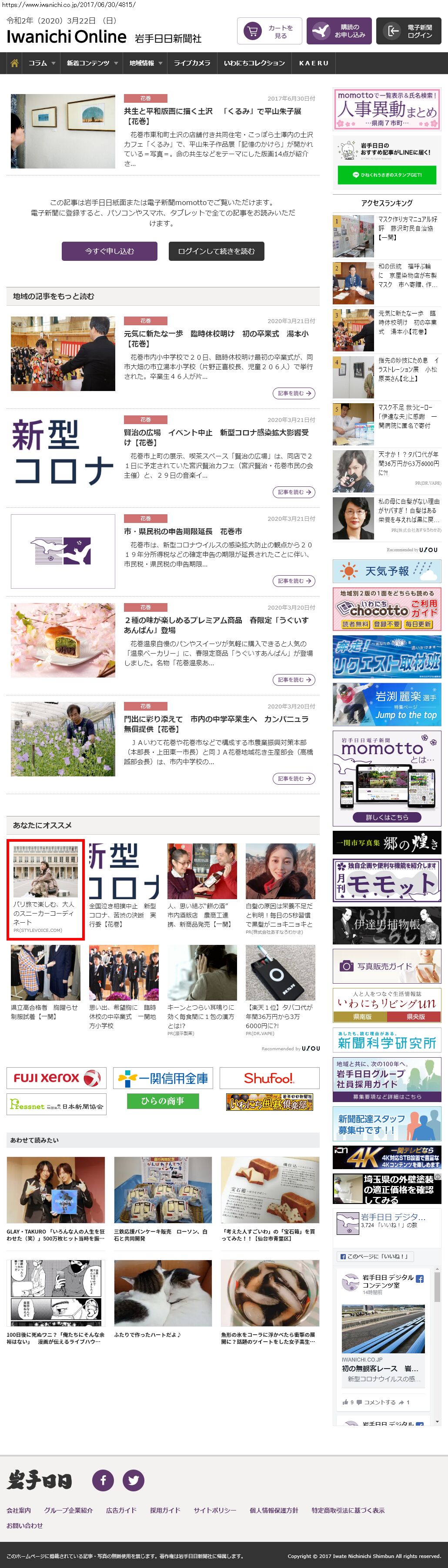Open the recommended パリ旅 スニーカーコーディネート tile
Image resolution: width=448 pixels, height=1568 pixels.
(46, 889)
